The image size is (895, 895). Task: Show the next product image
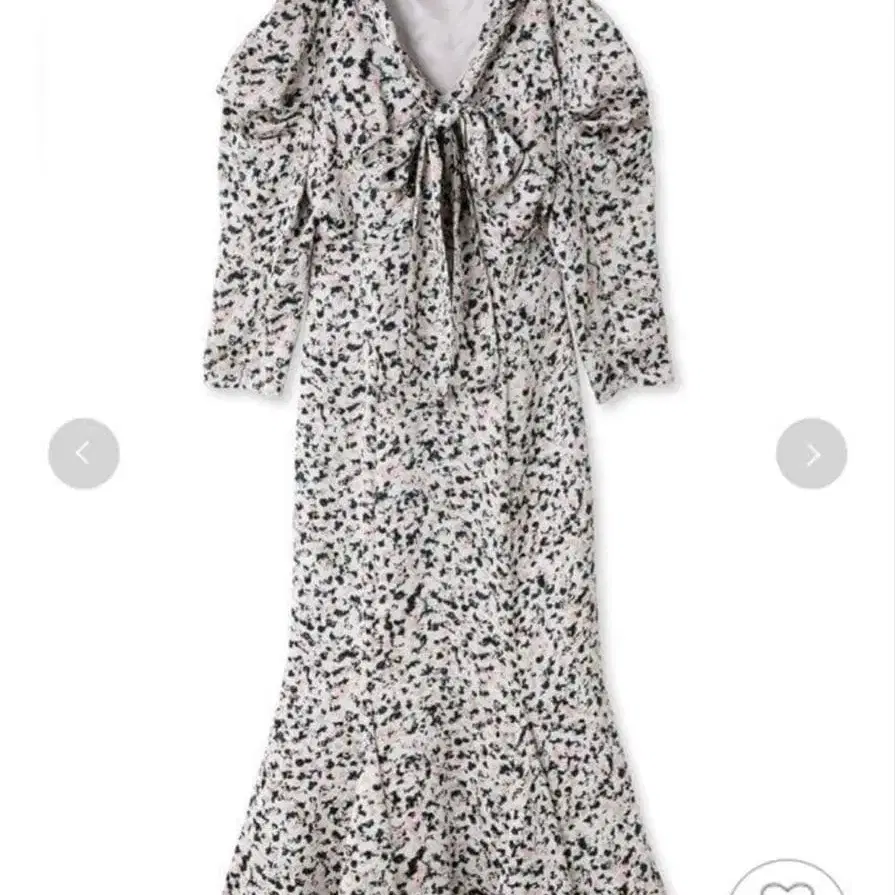point(811,454)
